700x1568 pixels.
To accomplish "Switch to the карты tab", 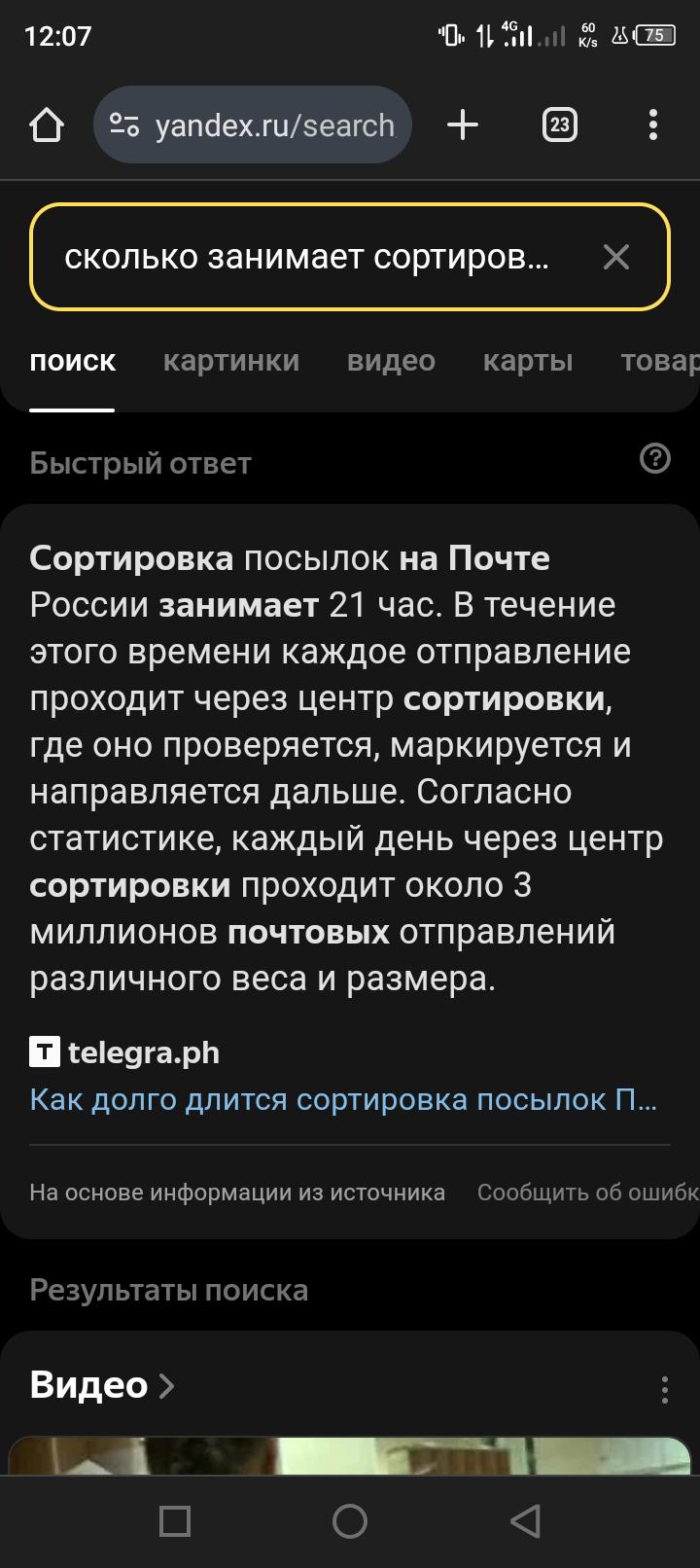I will (528, 361).
